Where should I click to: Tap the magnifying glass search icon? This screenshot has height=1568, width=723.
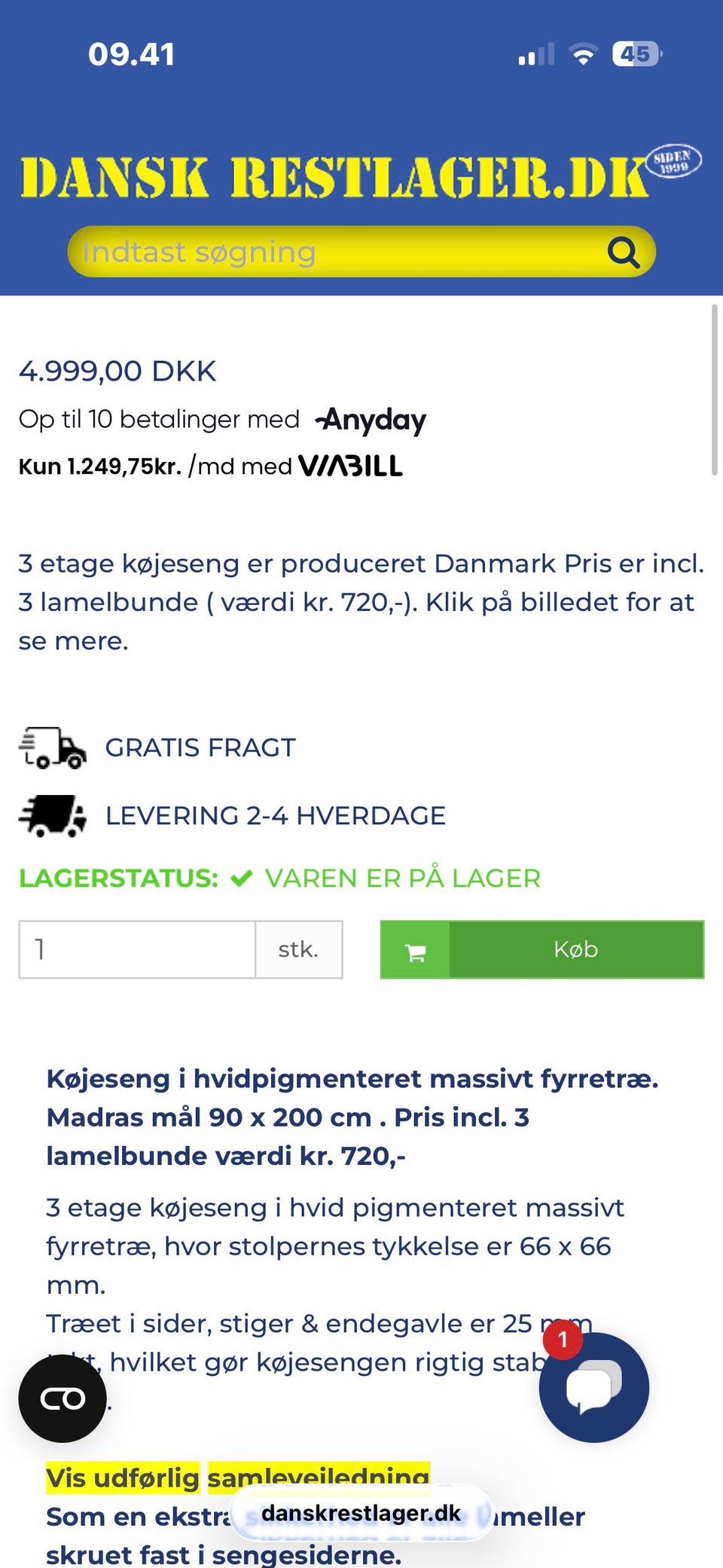(x=624, y=252)
